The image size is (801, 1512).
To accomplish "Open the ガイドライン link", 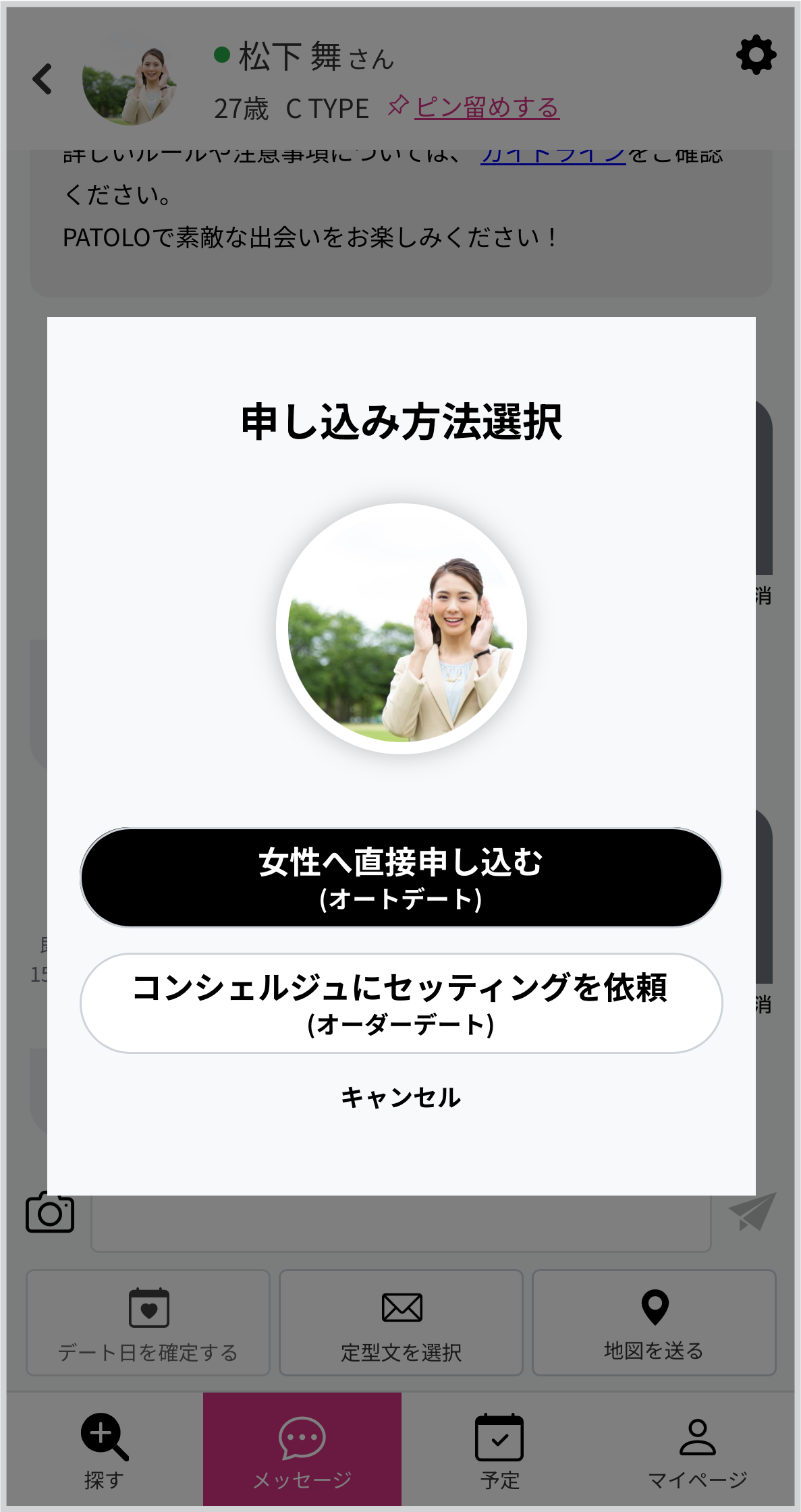I will coord(553,157).
